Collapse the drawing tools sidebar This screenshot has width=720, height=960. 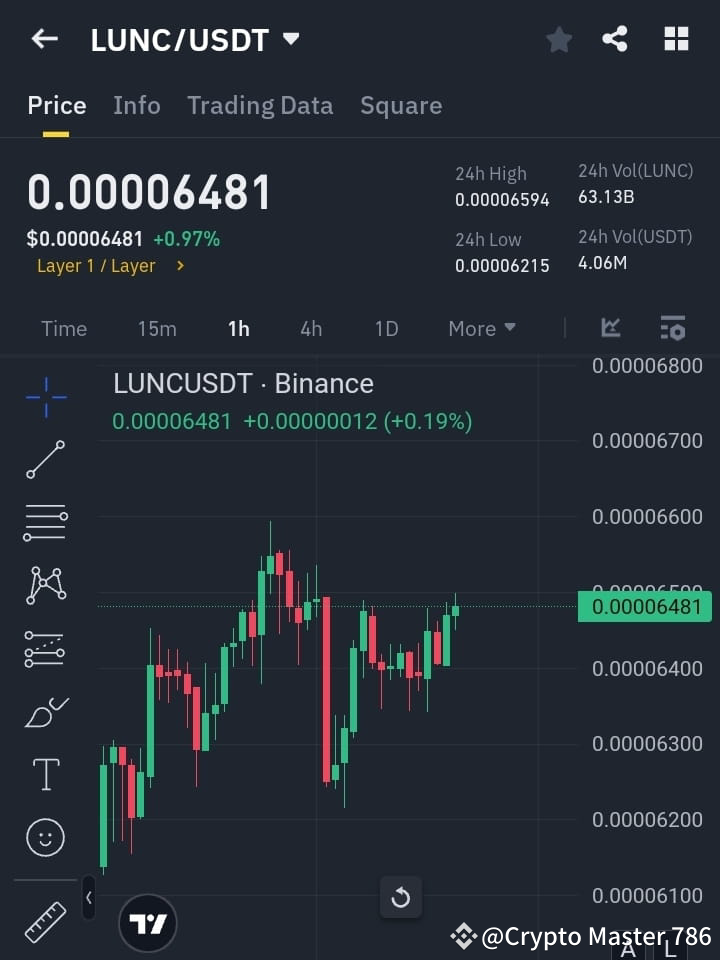tap(88, 898)
